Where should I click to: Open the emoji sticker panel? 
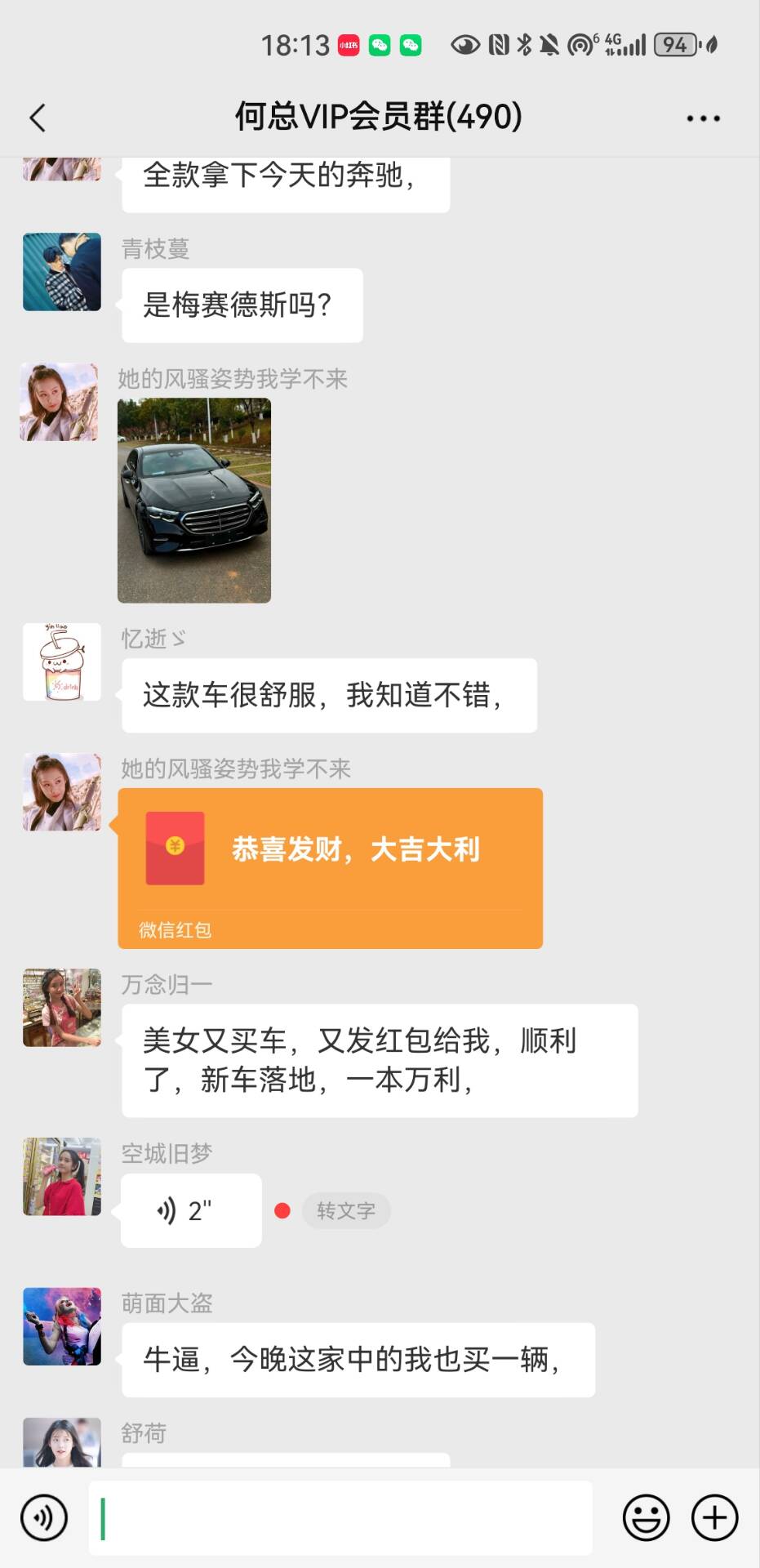point(646,1517)
